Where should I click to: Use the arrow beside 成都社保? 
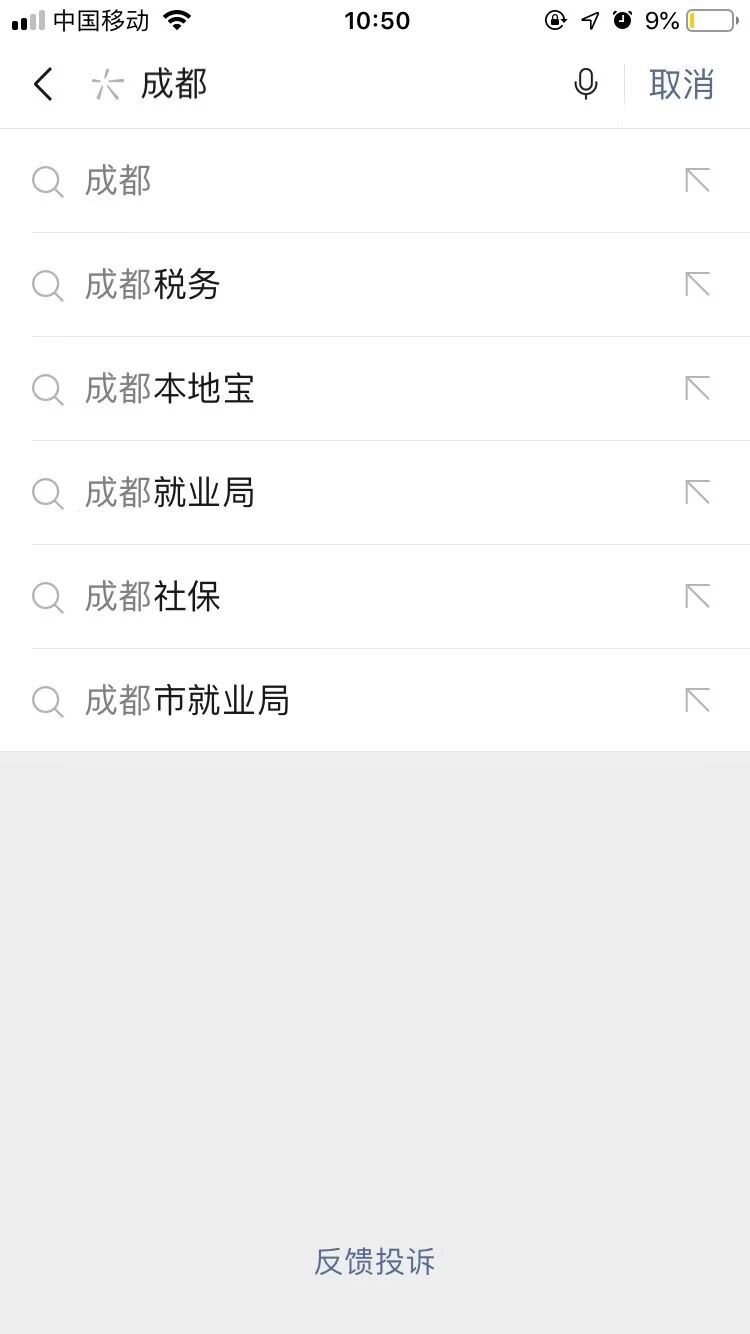697,597
